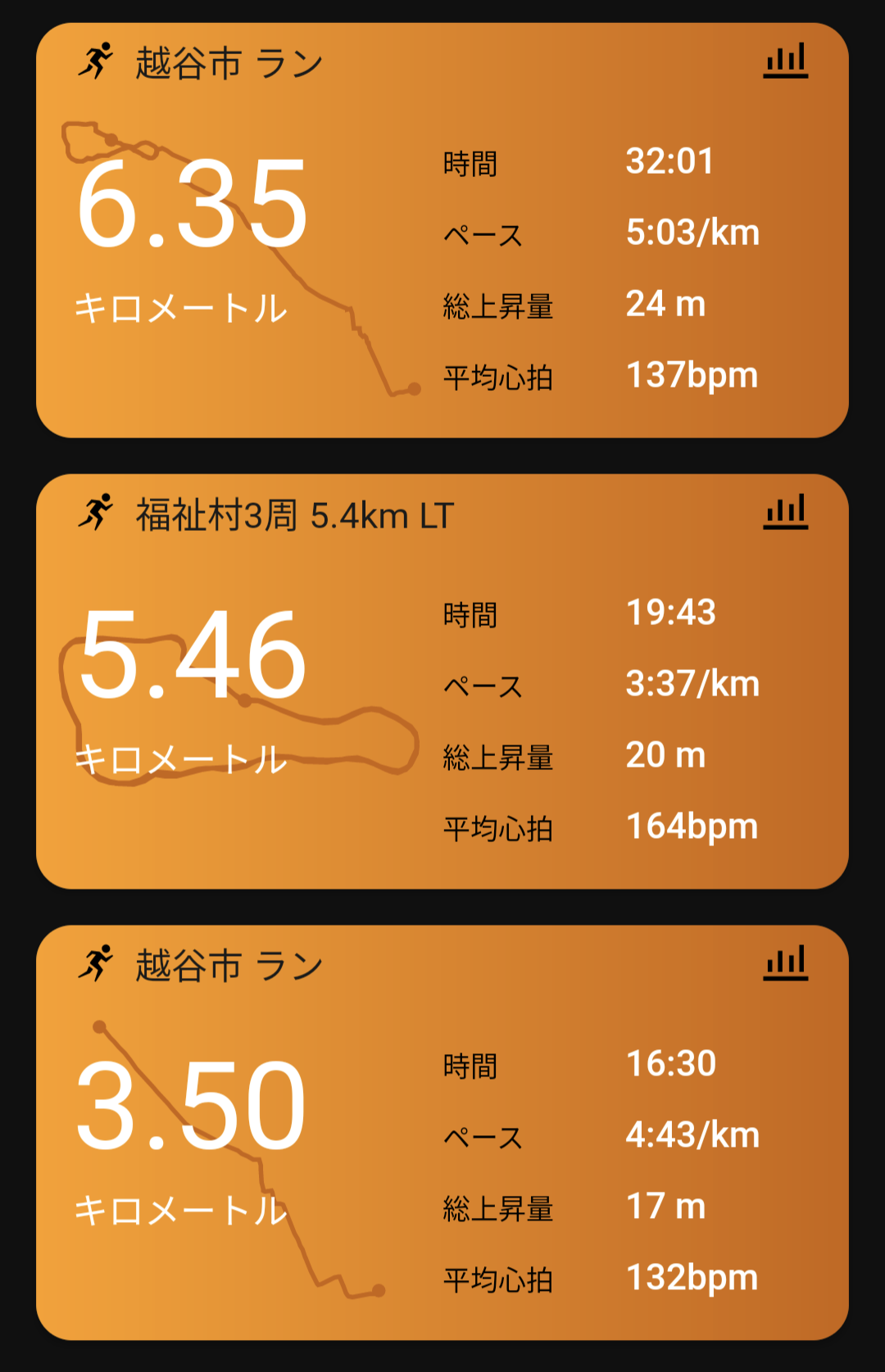Image resolution: width=885 pixels, height=1372 pixels.
Task: Tap the chart icon on the 6.35 km run
Action: pyautogui.click(x=785, y=61)
